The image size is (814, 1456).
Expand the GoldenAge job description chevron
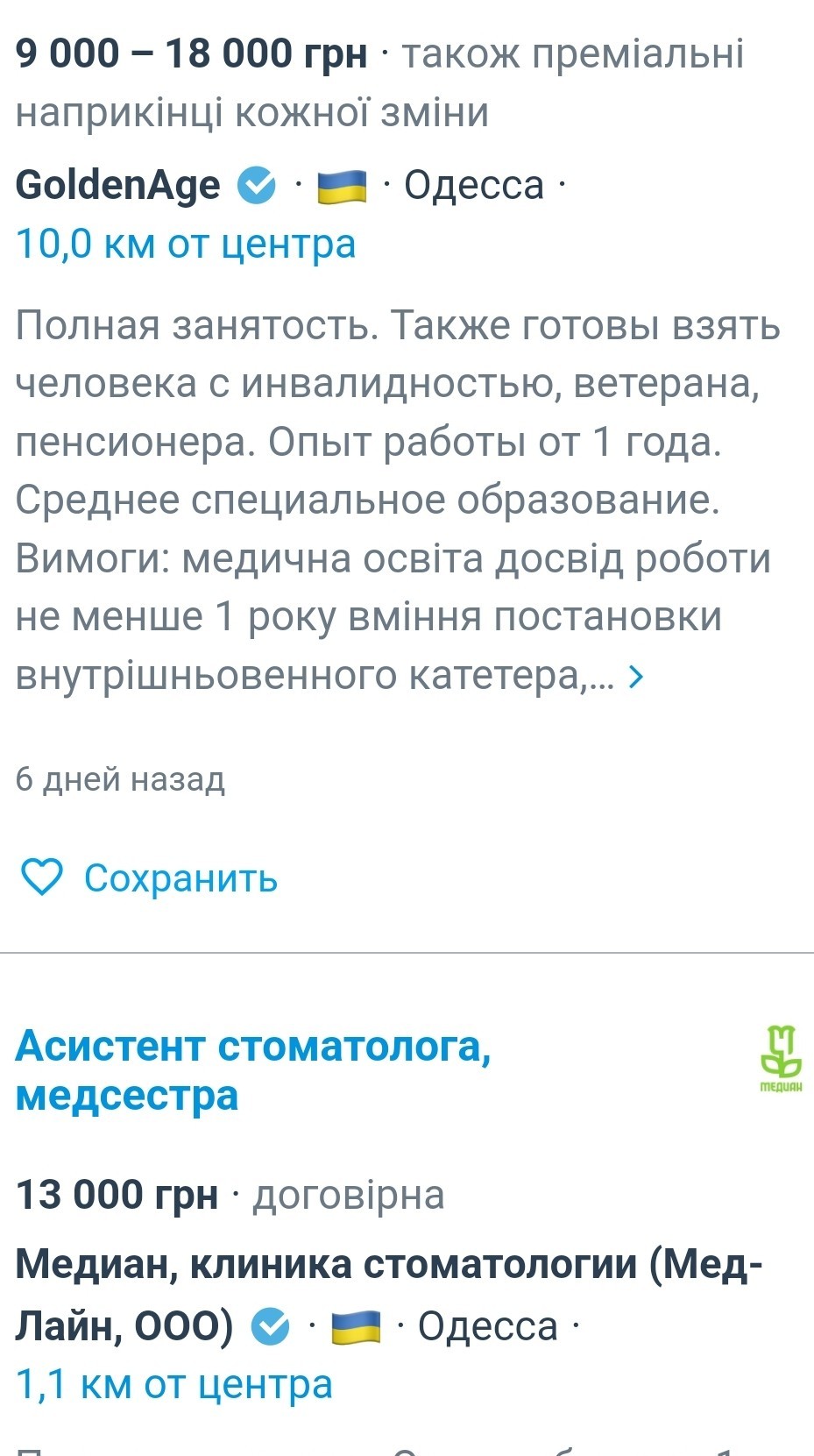click(x=637, y=676)
